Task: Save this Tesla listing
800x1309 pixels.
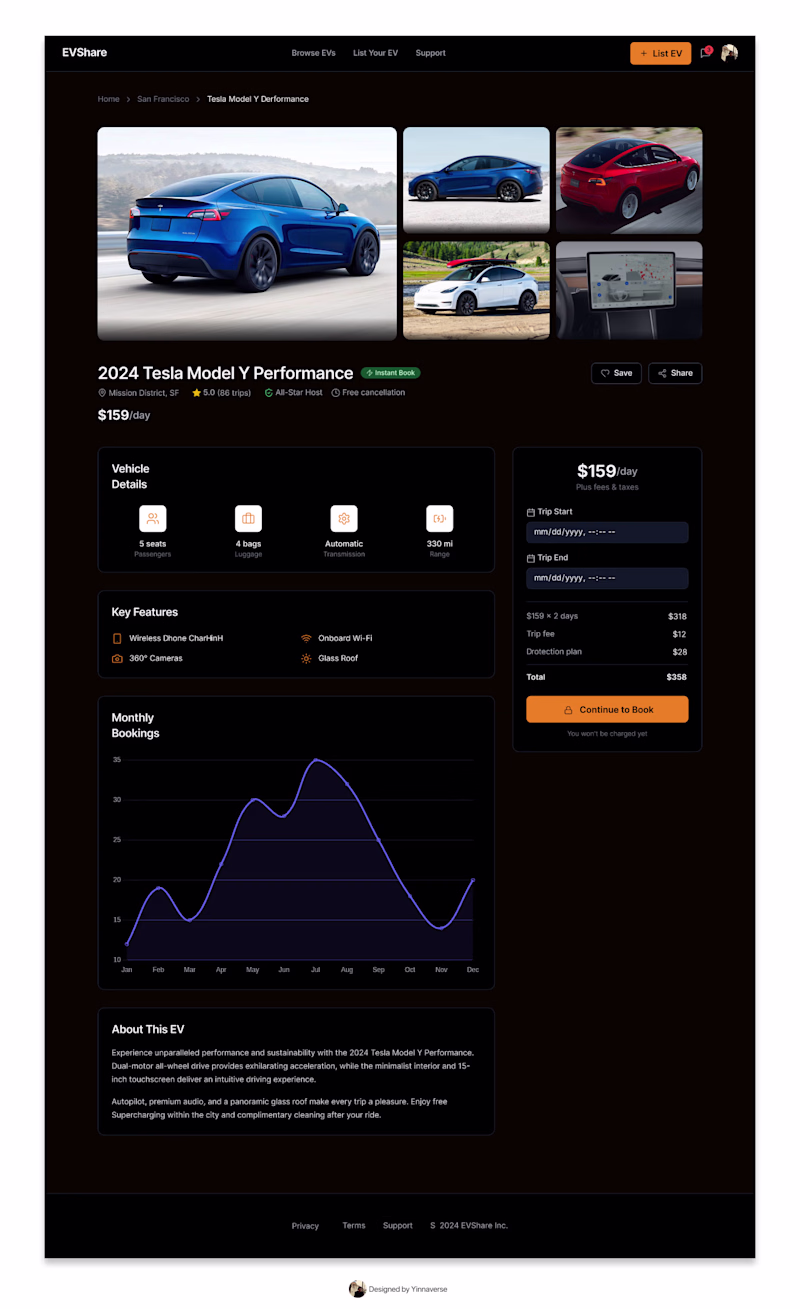Action: pos(616,373)
